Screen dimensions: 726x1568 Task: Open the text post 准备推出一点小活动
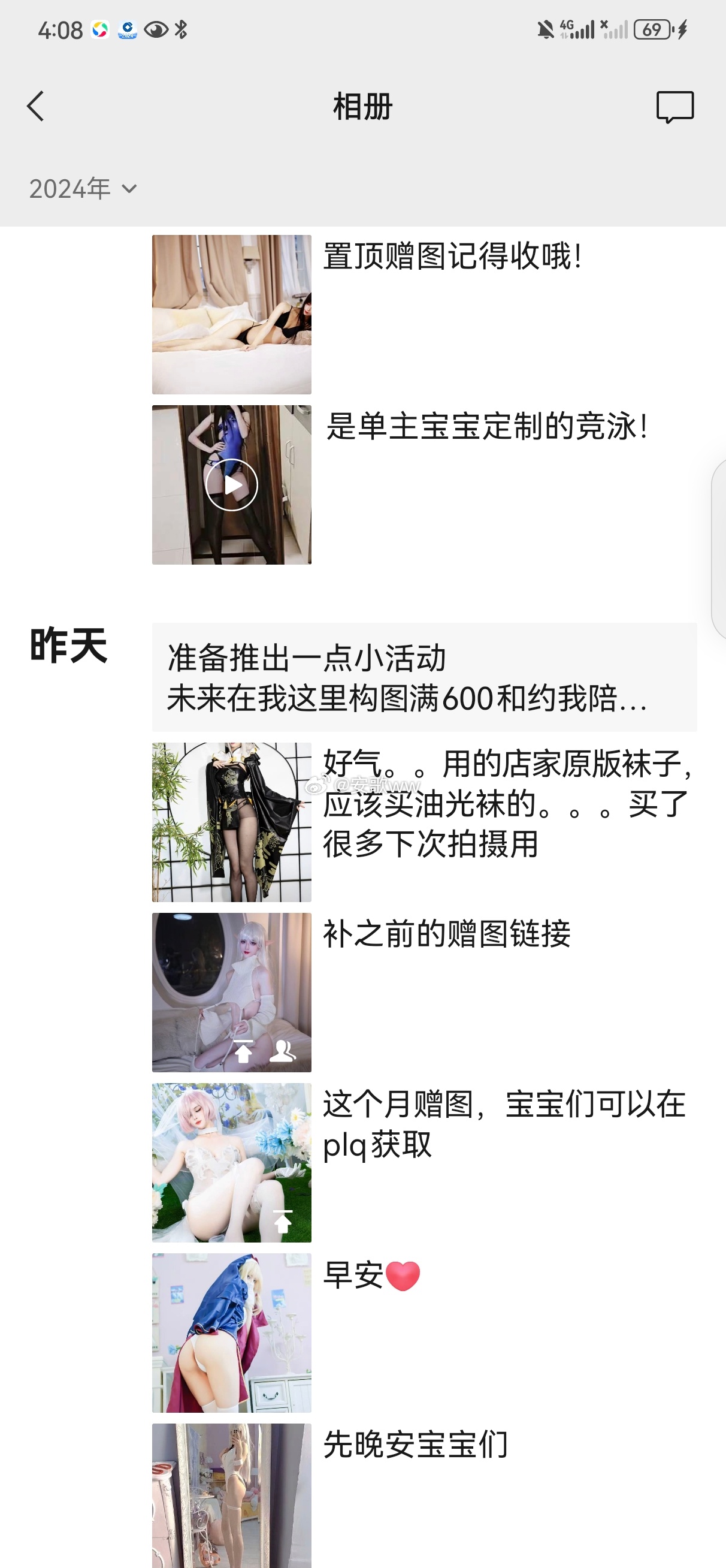424,677
